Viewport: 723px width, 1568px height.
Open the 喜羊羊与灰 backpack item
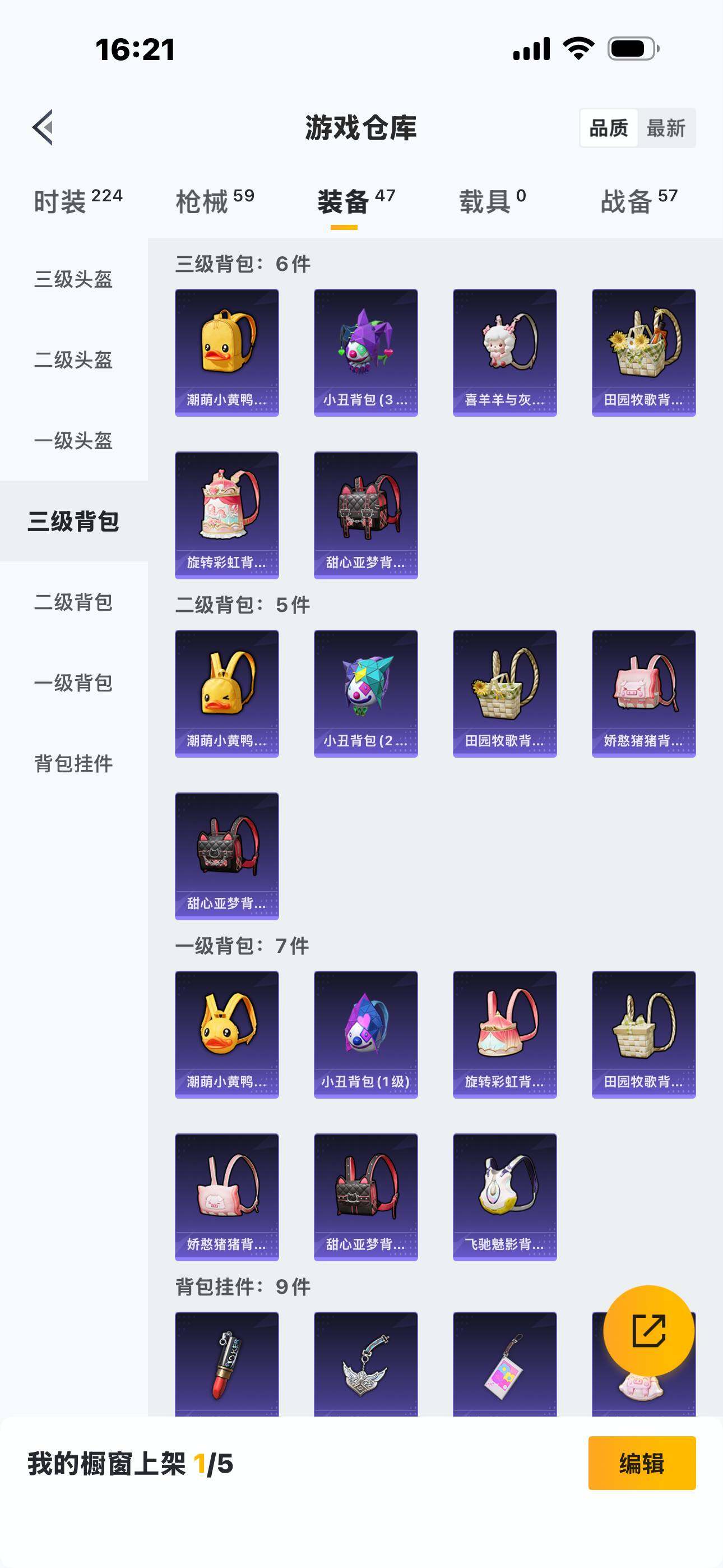pyautogui.click(x=504, y=352)
